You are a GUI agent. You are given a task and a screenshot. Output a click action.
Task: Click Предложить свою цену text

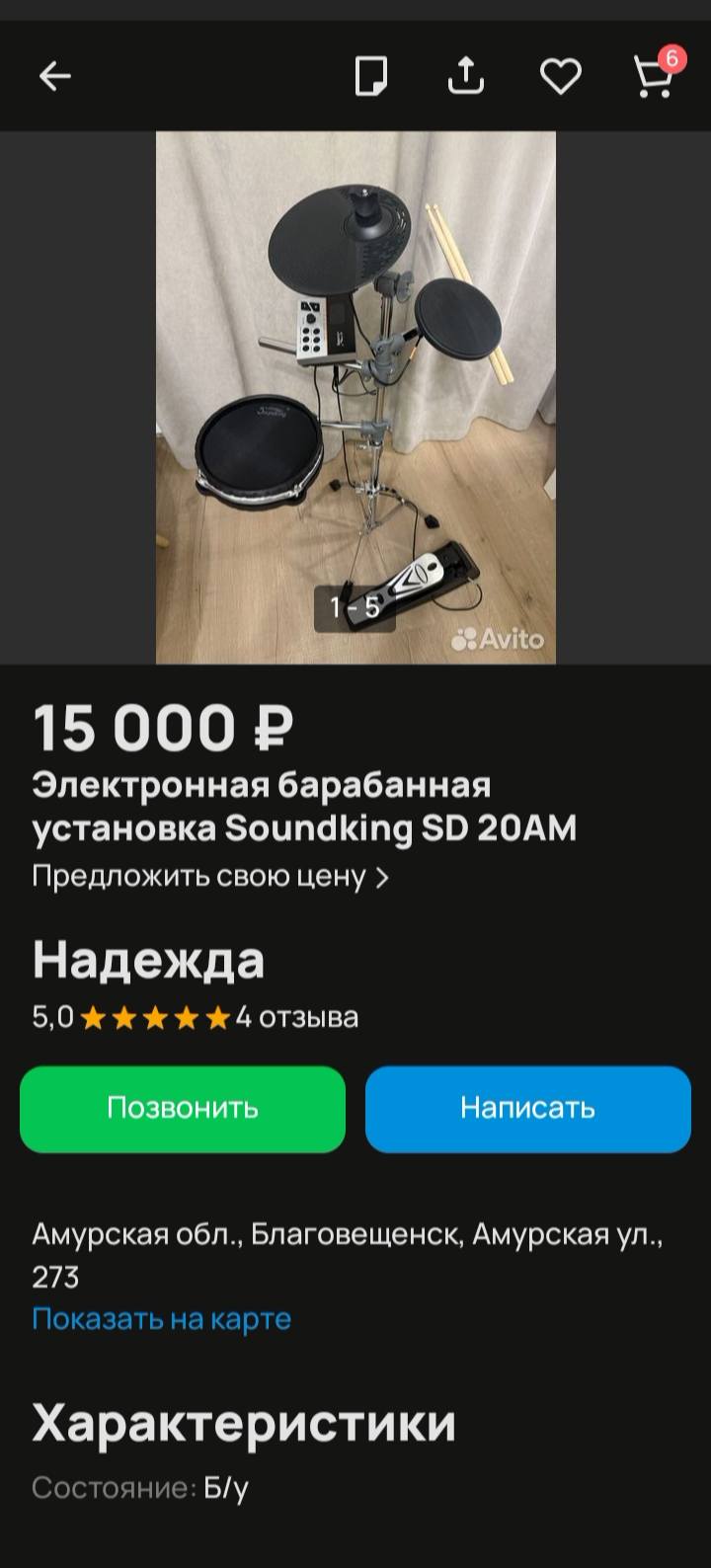197,877
